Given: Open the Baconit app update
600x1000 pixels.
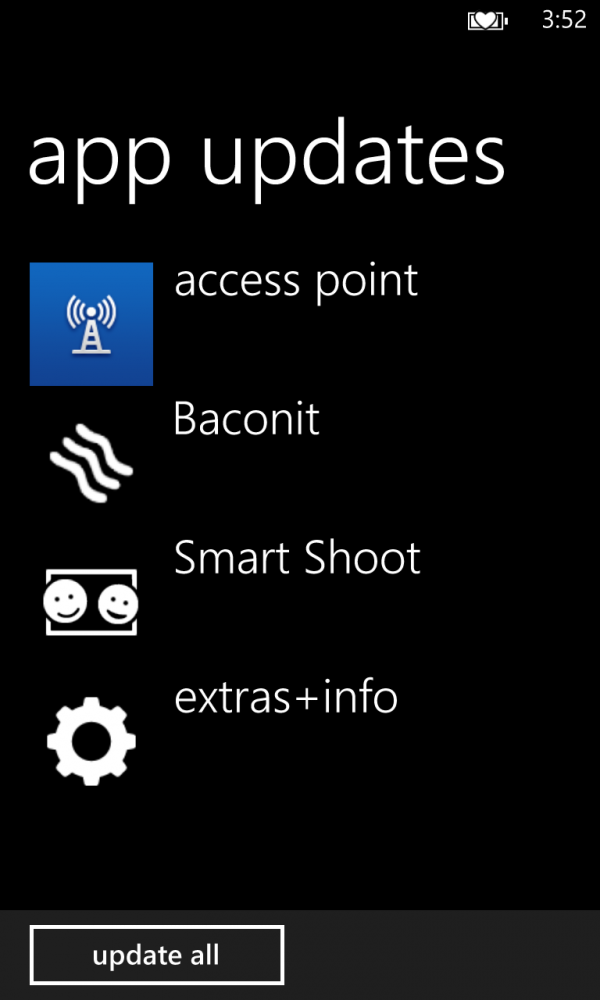Looking at the screenshot, I should click(x=246, y=419).
